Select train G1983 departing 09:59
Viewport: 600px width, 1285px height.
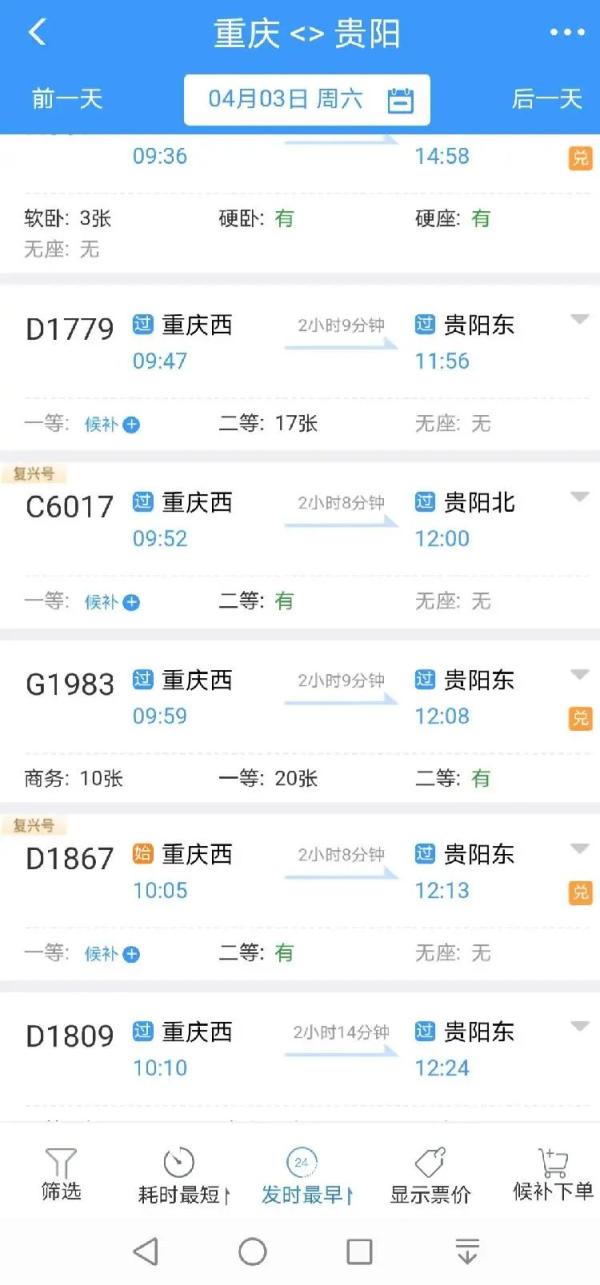pyautogui.click(x=300, y=722)
